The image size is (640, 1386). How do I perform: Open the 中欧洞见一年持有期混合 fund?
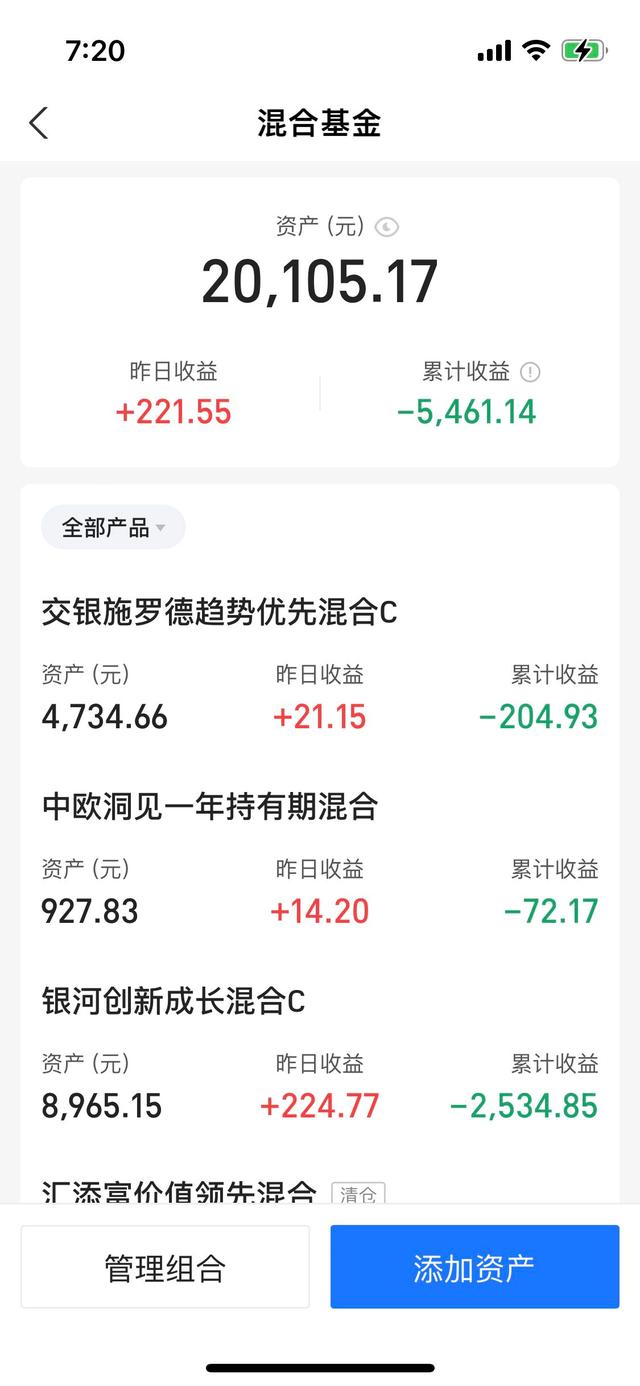click(210, 806)
